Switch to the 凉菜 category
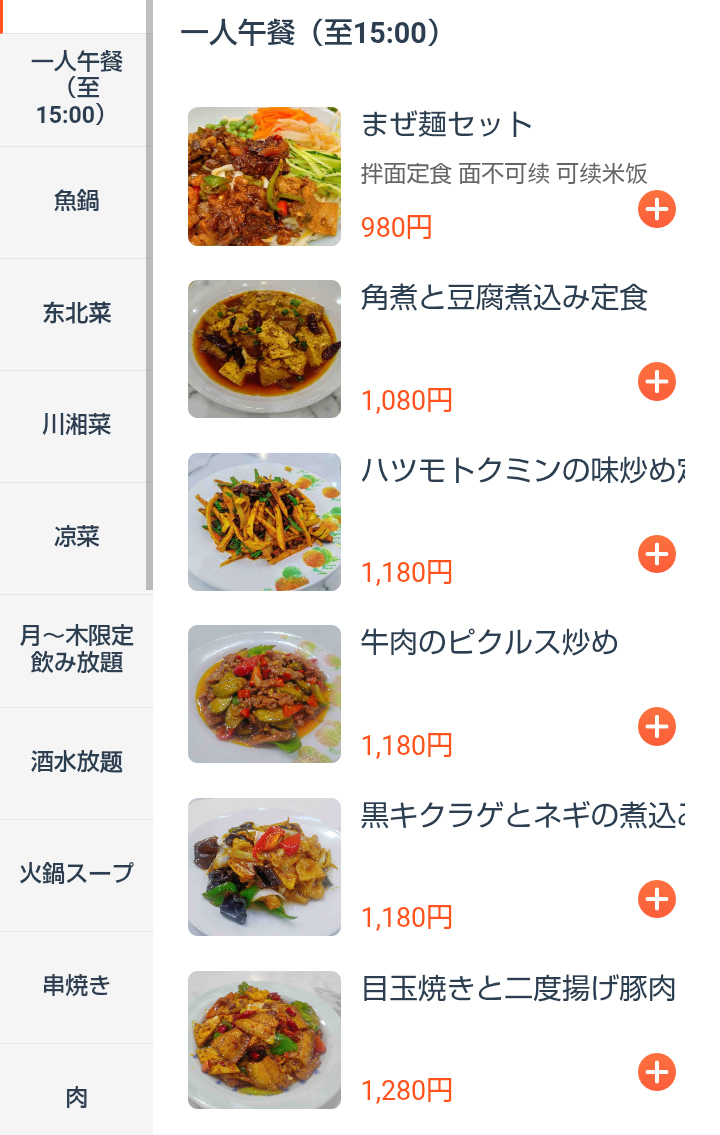 point(76,538)
